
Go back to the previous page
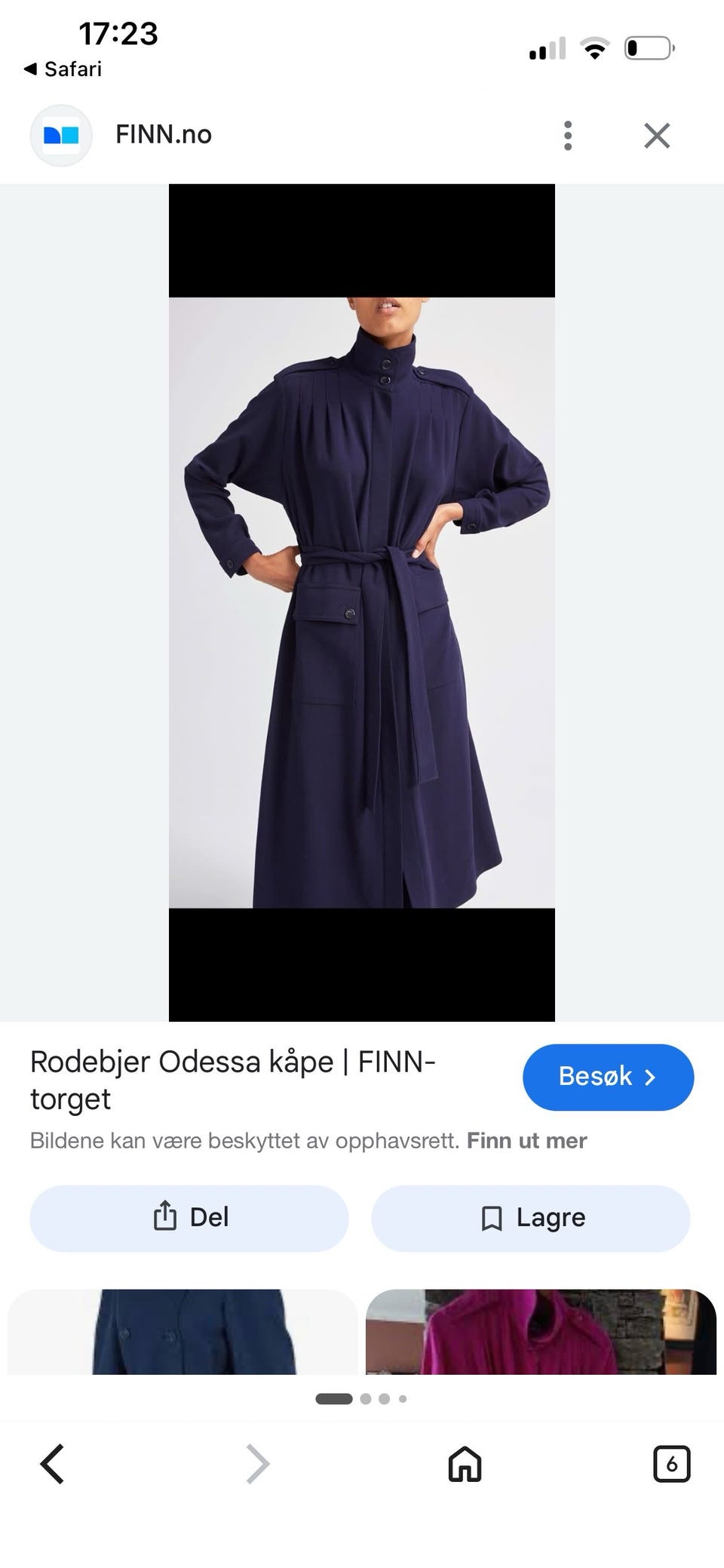click(52, 1464)
